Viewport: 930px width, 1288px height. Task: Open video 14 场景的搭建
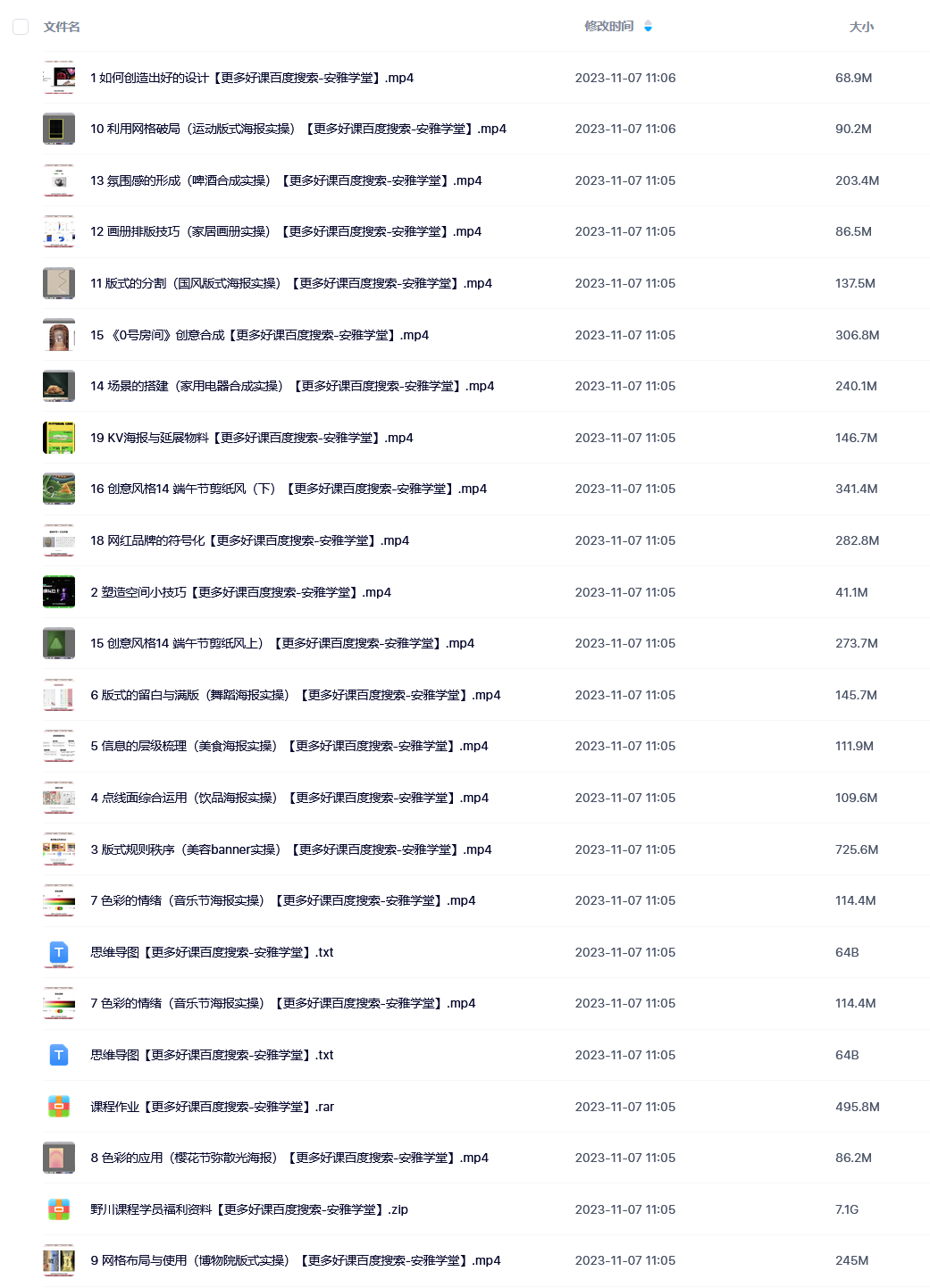click(291, 386)
